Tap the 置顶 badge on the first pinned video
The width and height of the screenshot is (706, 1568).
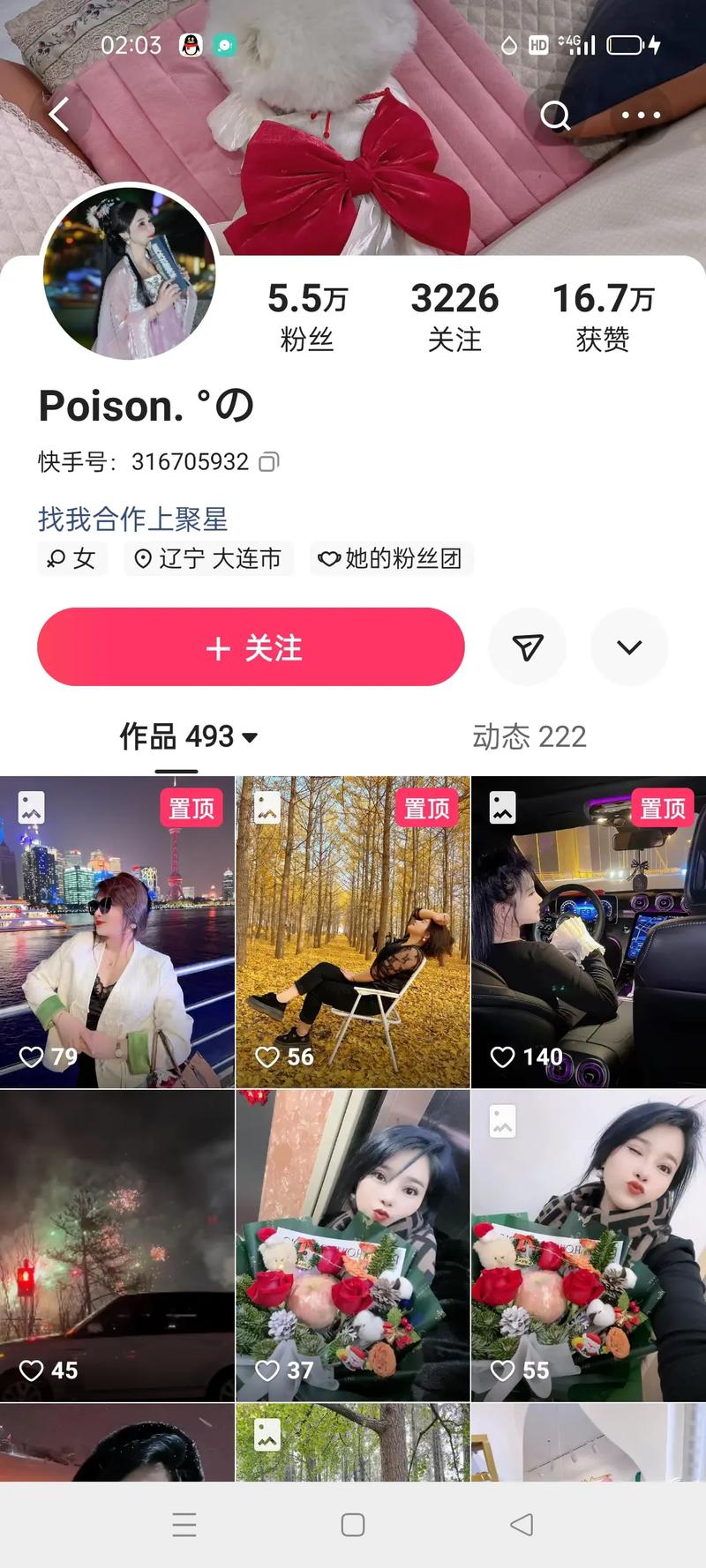point(192,806)
